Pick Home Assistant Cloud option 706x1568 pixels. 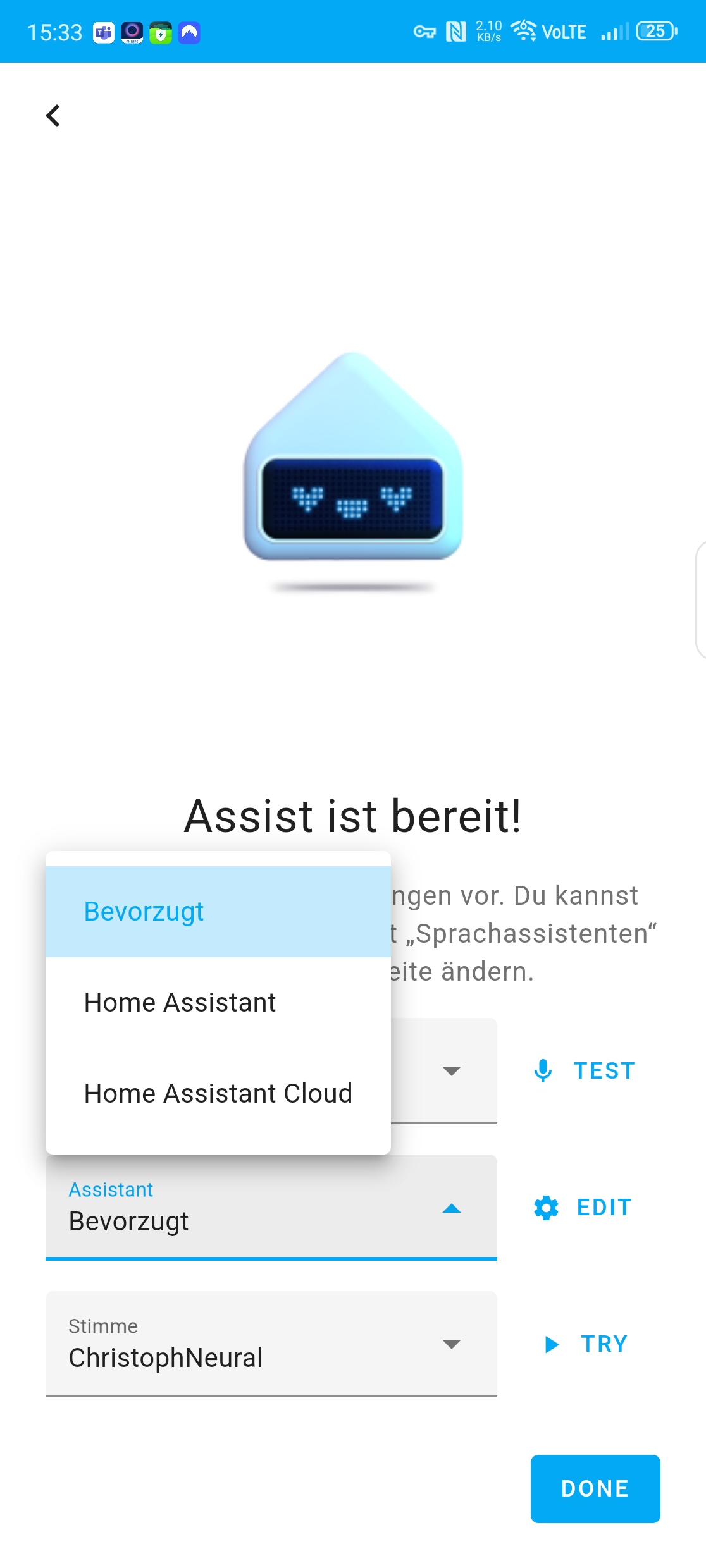tap(218, 1094)
